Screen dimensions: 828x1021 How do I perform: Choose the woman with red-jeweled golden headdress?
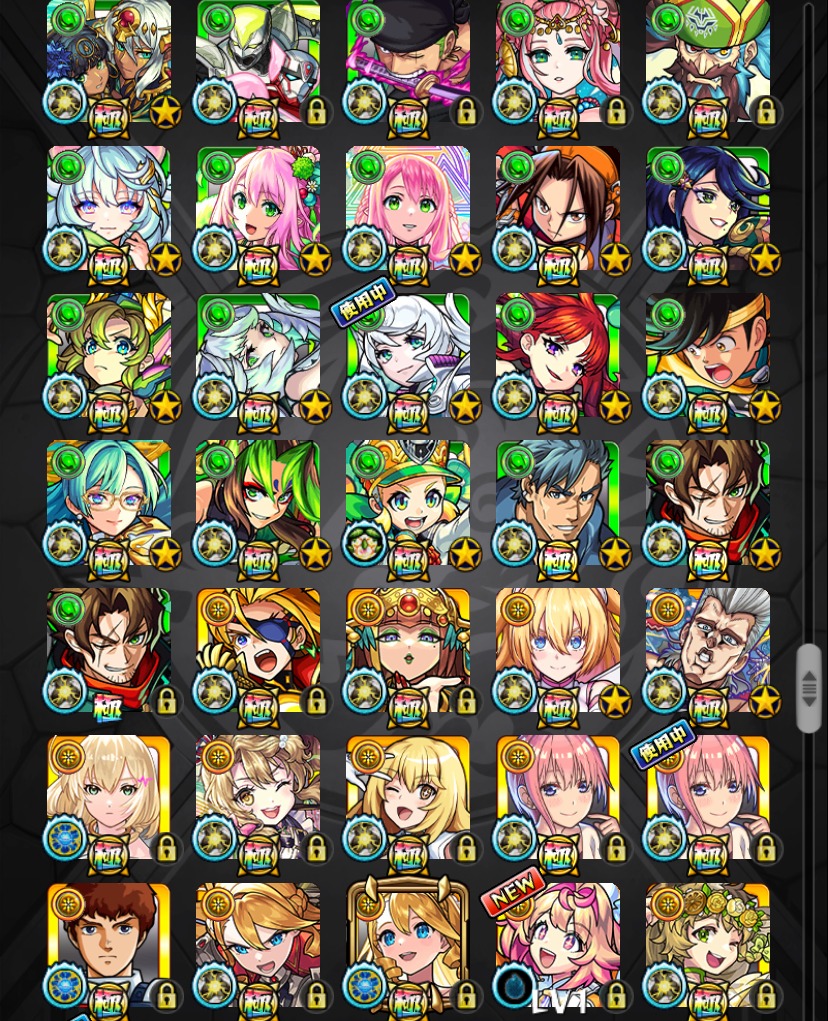point(408,650)
